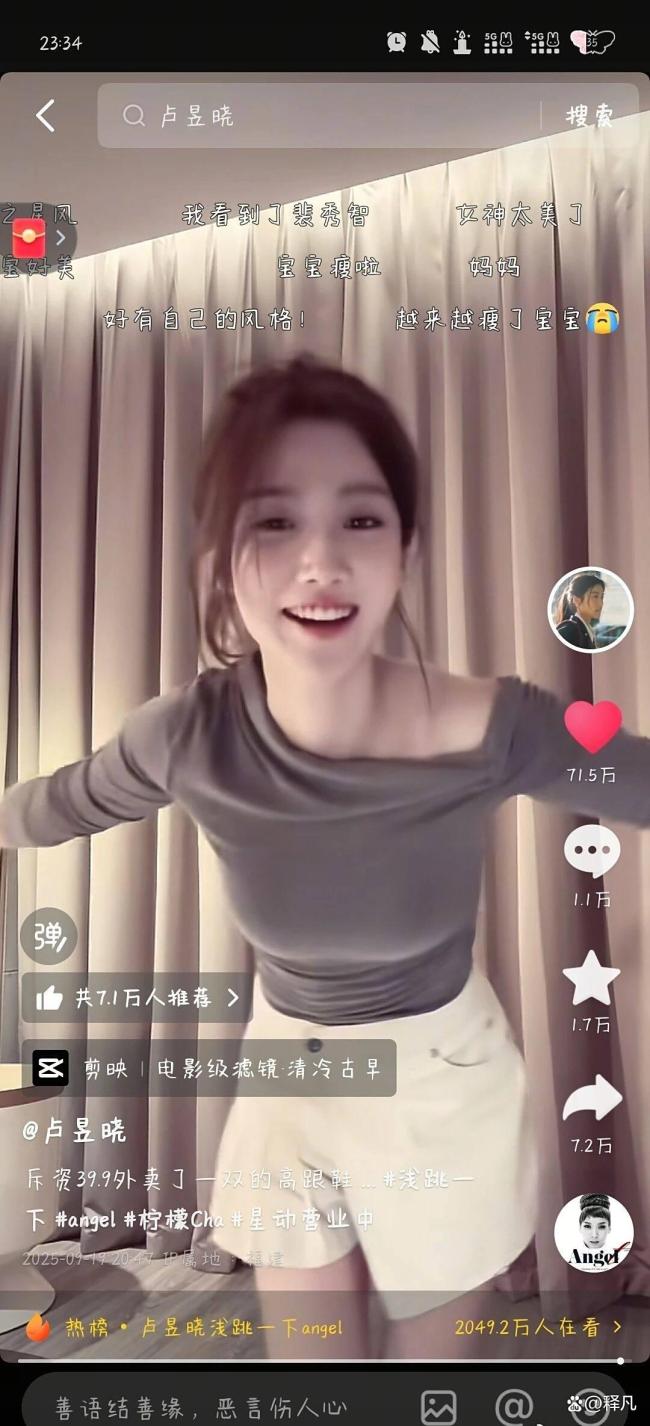This screenshot has width=650, height=1426.
Task: Open the 热榜 hot list banner
Action: coord(320,1327)
